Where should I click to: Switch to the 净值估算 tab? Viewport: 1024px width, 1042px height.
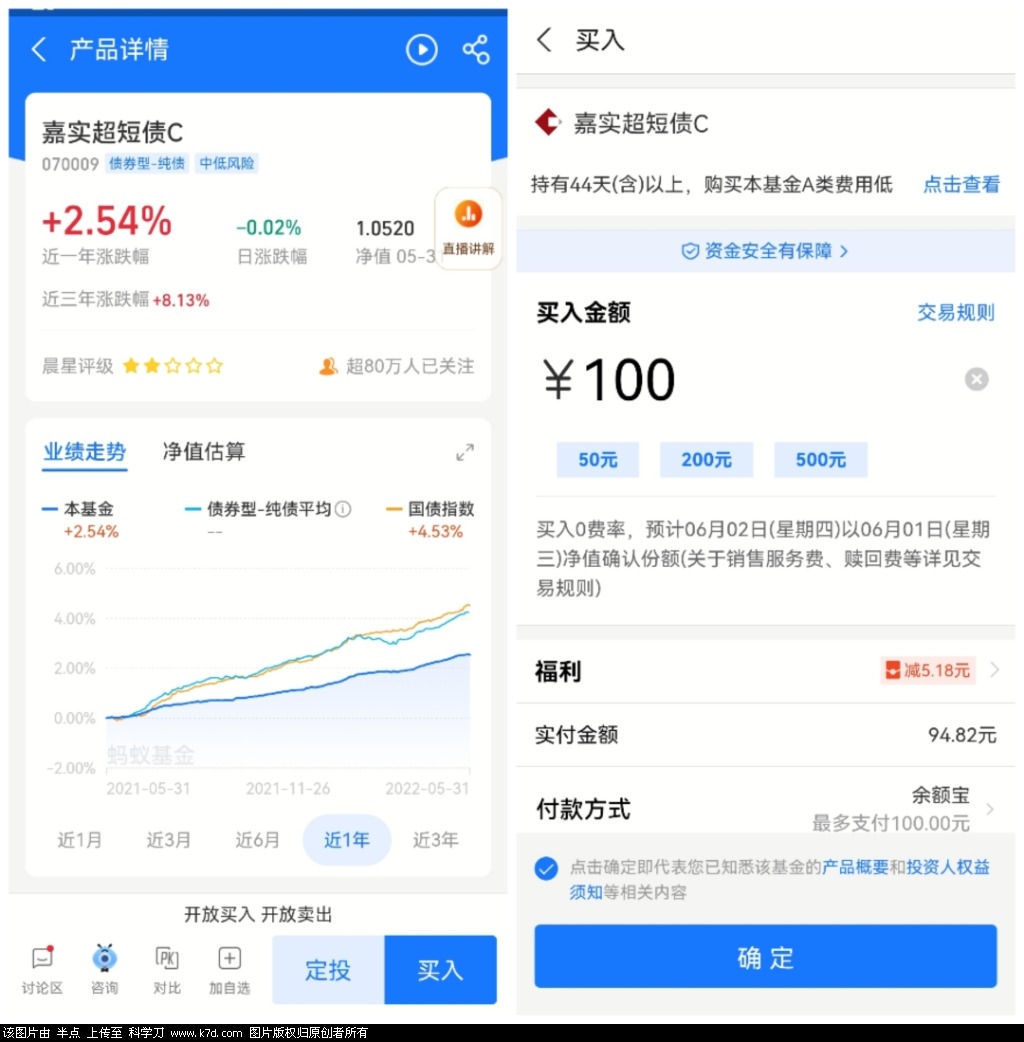click(x=203, y=451)
